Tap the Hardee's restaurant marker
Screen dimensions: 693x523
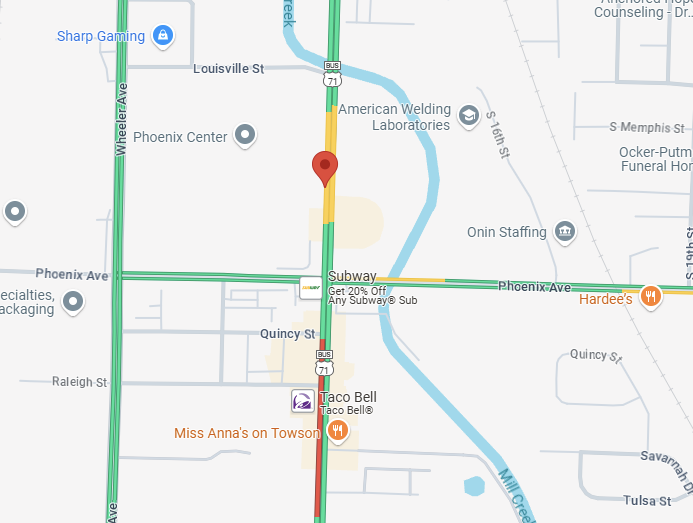coord(651,296)
